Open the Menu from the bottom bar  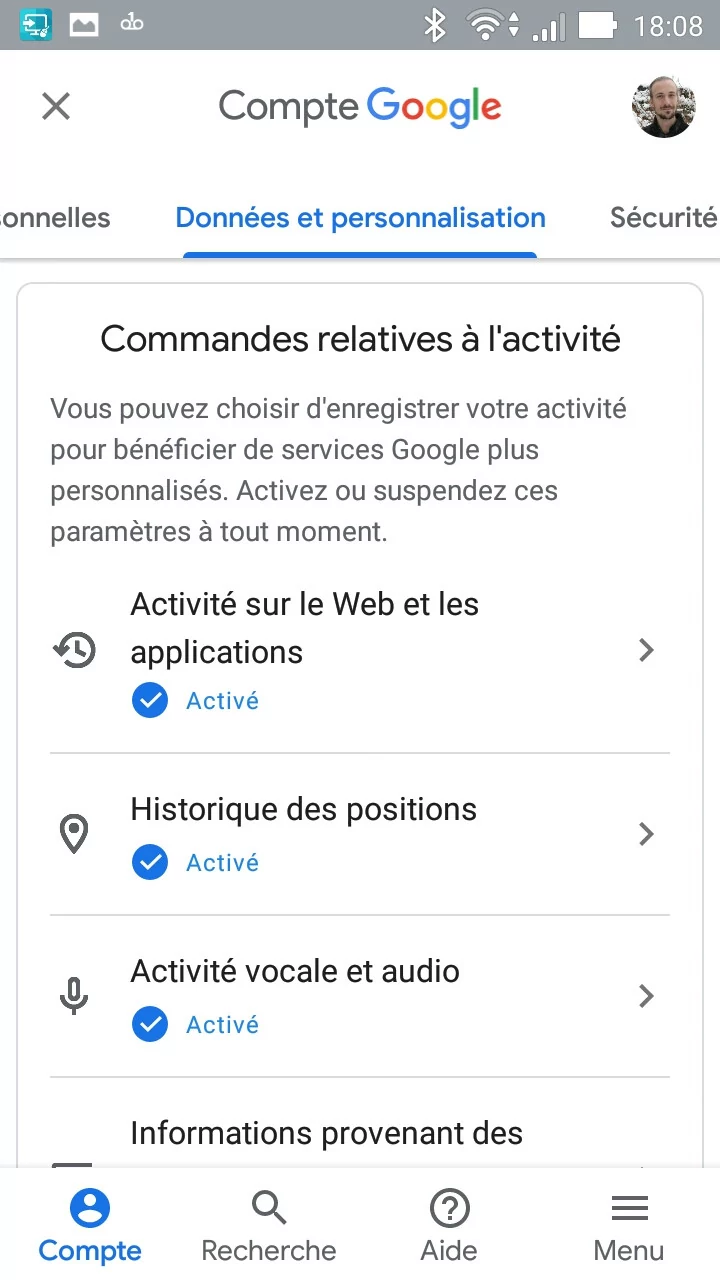tap(629, 1227)
